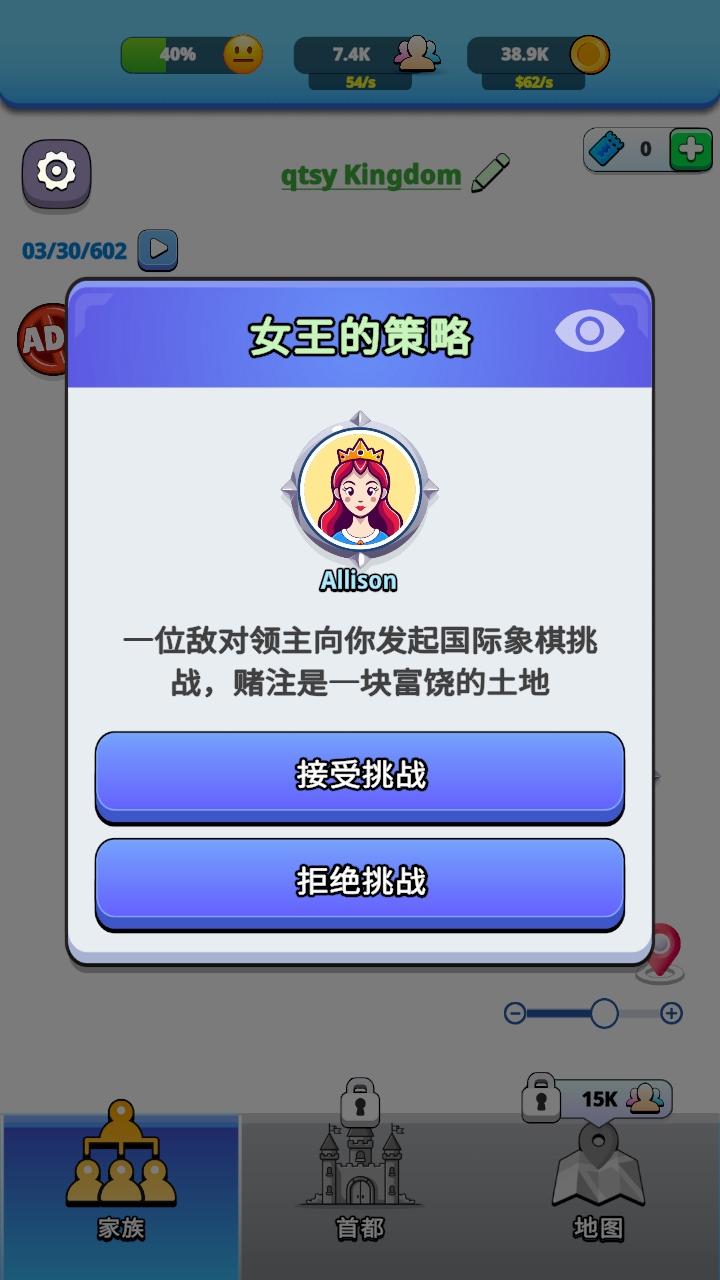This screenshot has width=720, height=1280.
Task: Tap the minus icon on the zoom control
Action: pos(515,1013)
